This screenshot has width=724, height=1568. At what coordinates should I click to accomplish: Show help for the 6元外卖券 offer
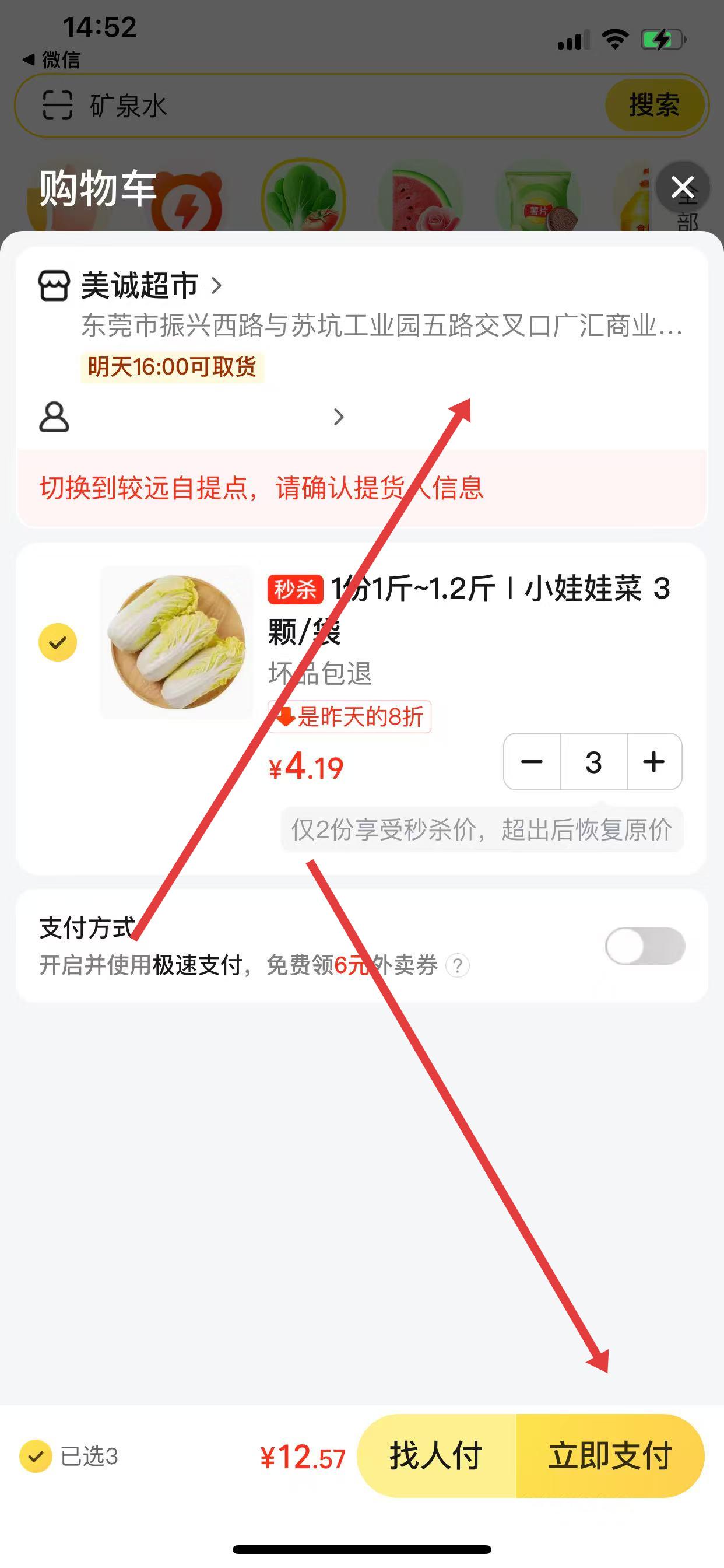coord(458,965)
